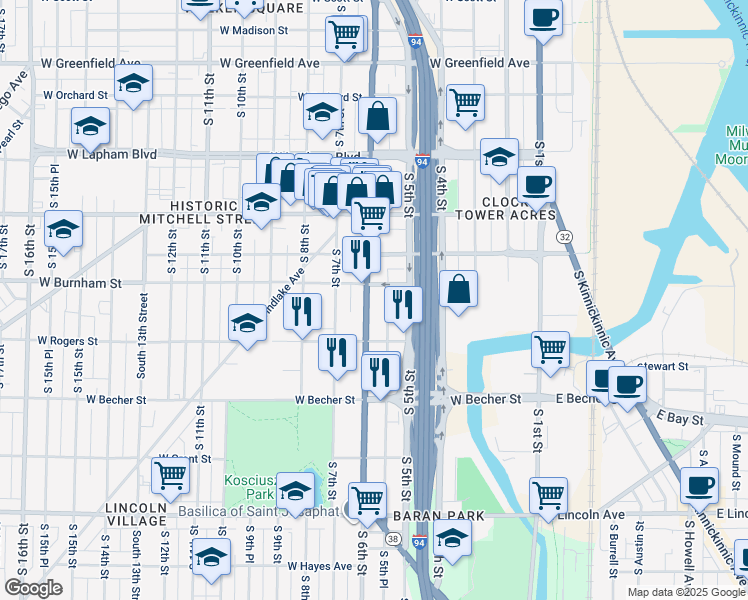Open the school marker above W Lapham Blvd label
748x600 pixels.
click(91, 127)
